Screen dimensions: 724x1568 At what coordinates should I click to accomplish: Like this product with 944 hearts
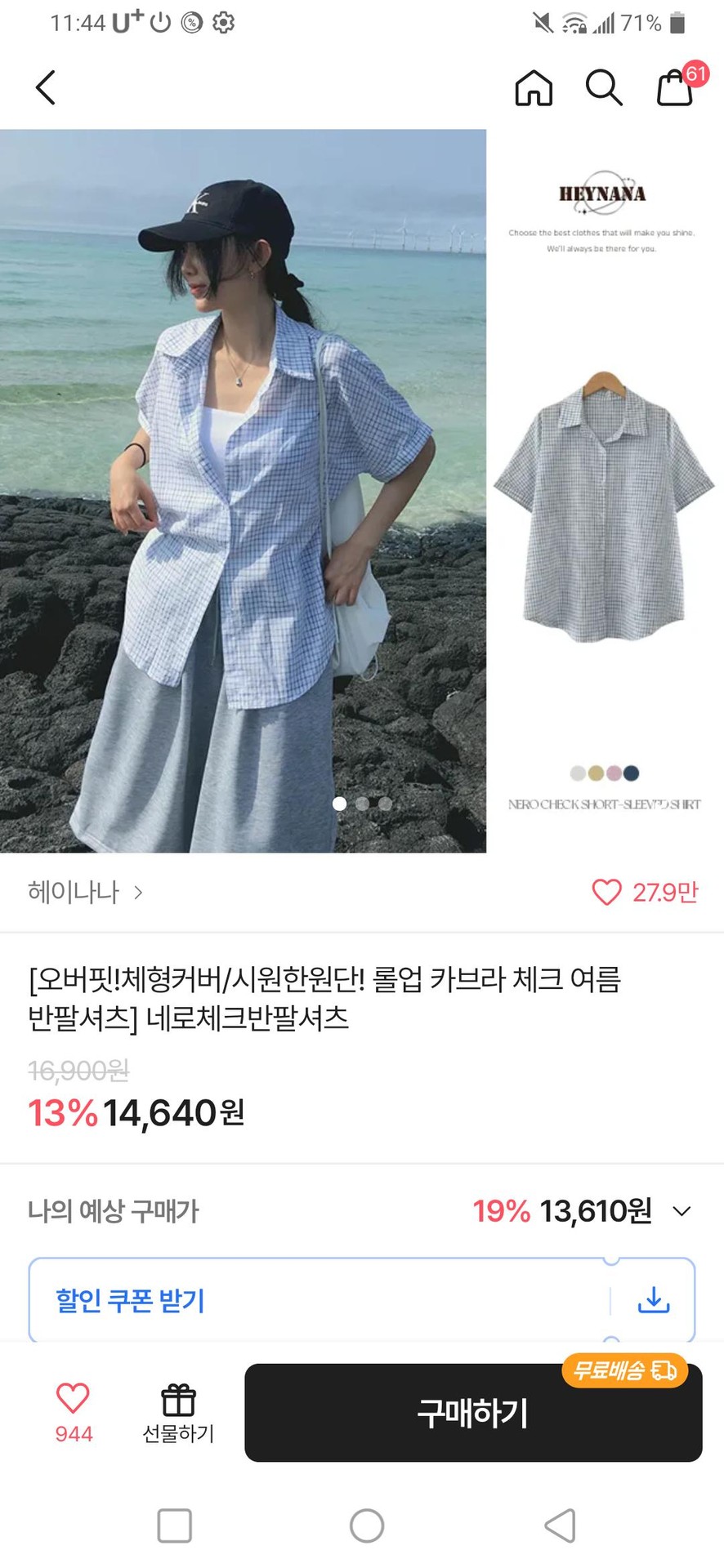point(73,1410)
